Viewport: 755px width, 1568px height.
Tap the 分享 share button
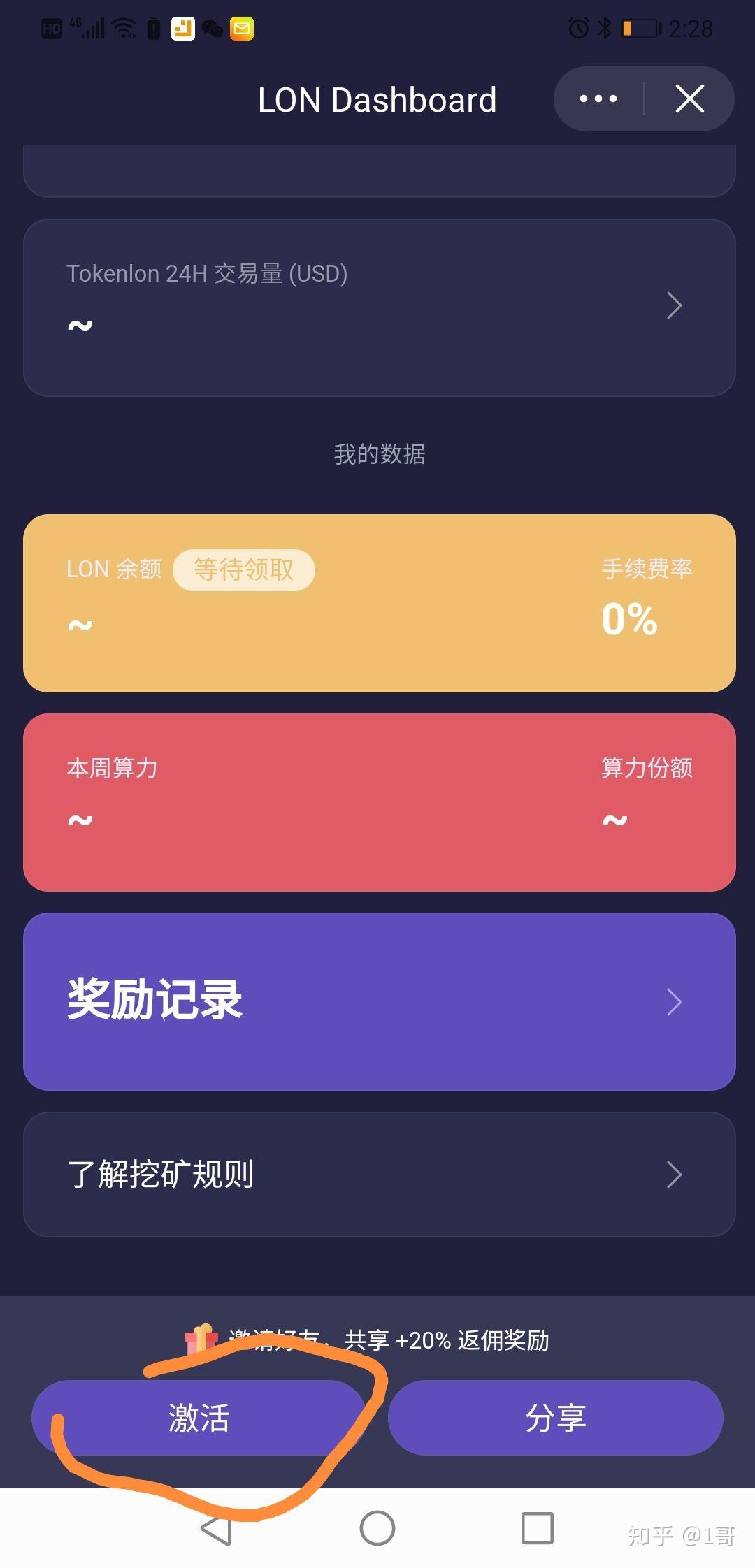pyautogui.click(x=556, y=1418)
